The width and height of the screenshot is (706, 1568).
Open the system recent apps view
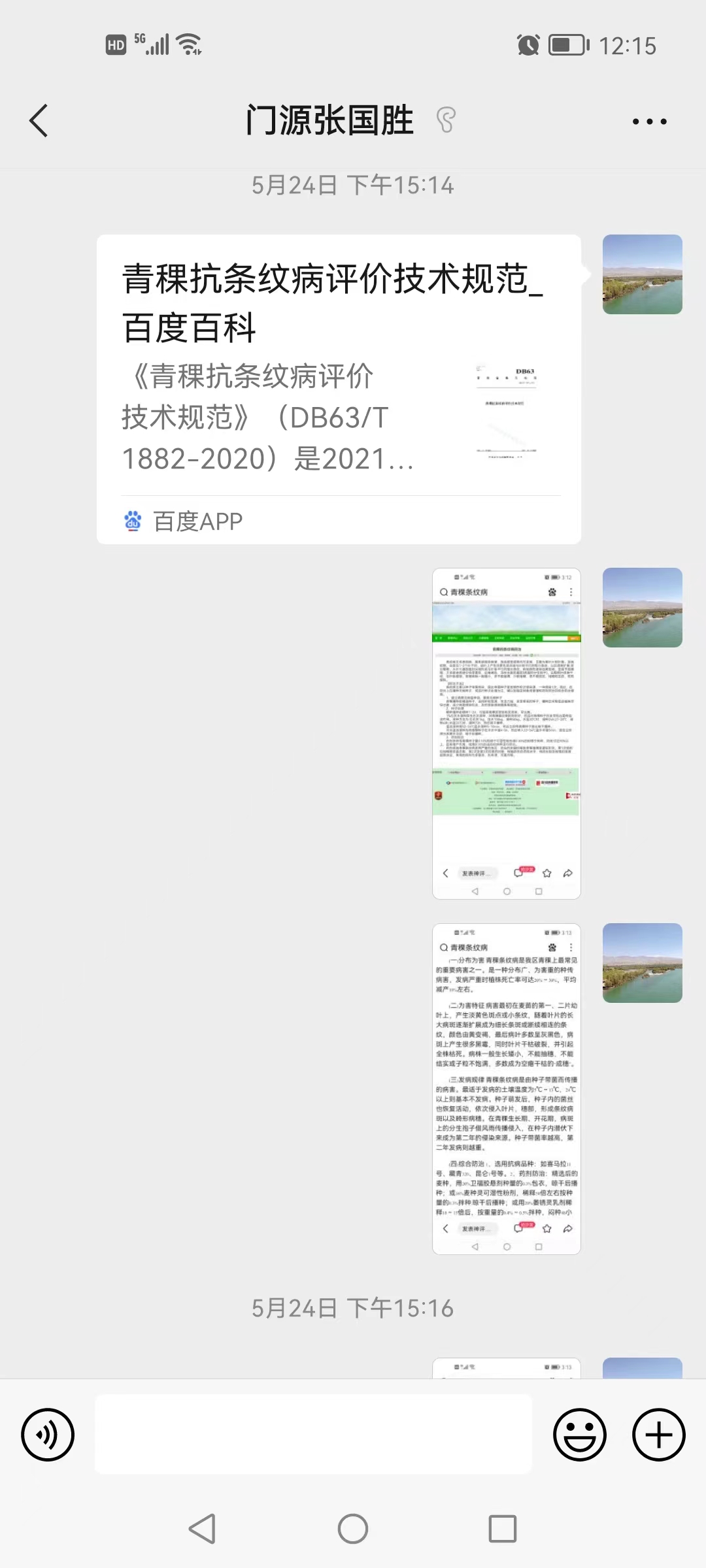[x=503, y=1529]
